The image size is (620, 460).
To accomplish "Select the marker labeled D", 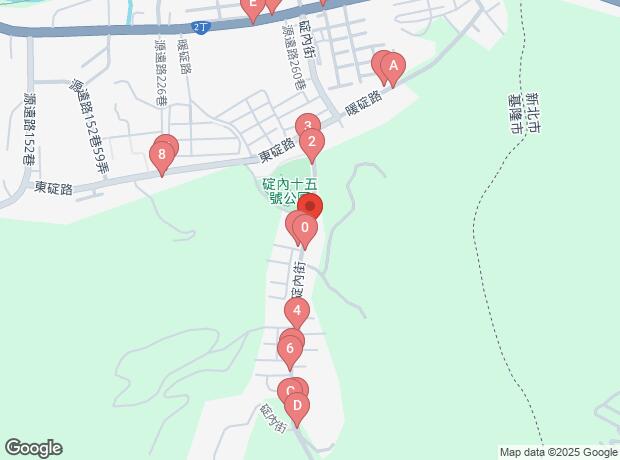I will (295, 406).
